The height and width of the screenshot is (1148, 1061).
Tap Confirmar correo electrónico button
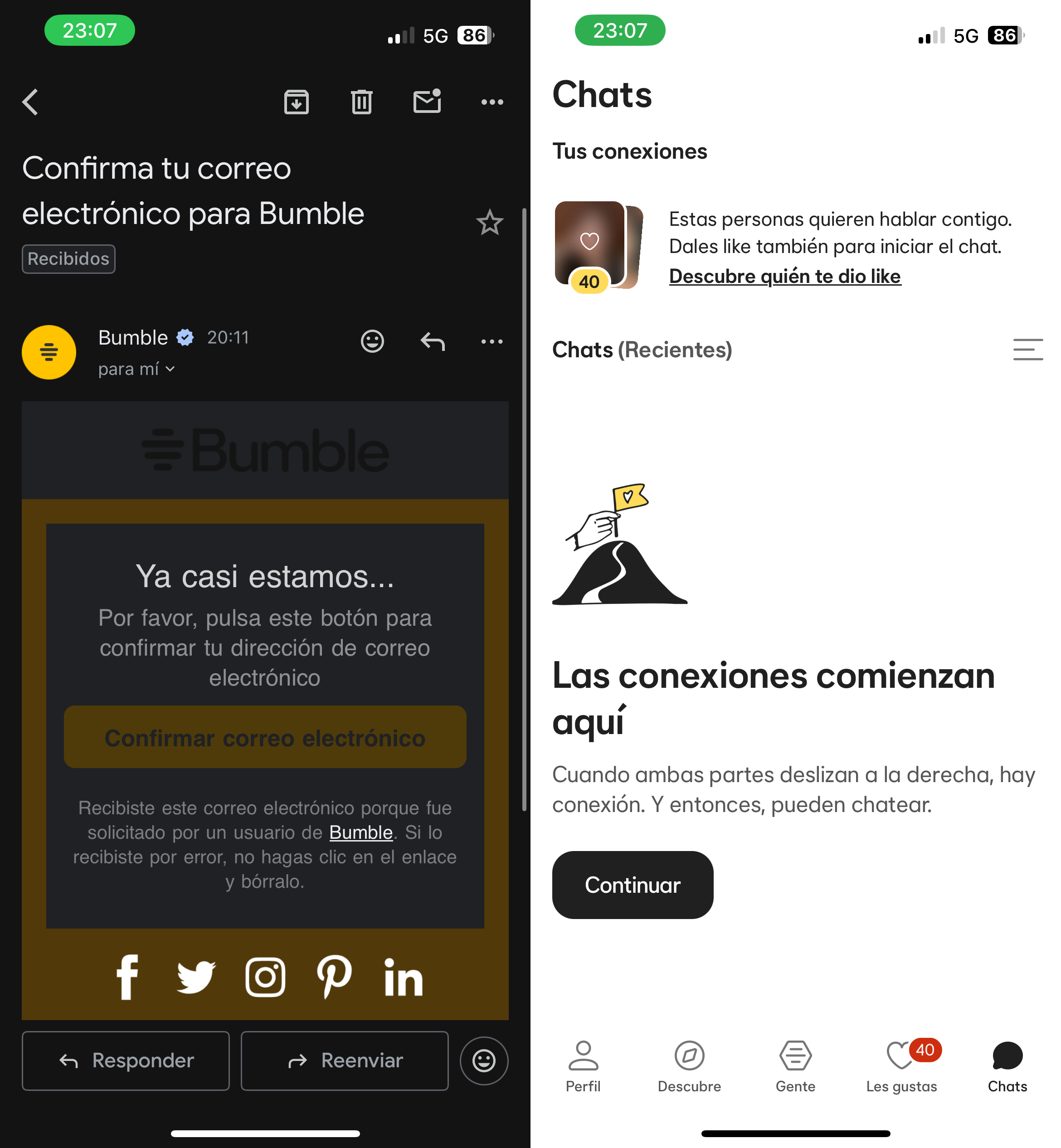coord(265,738)
